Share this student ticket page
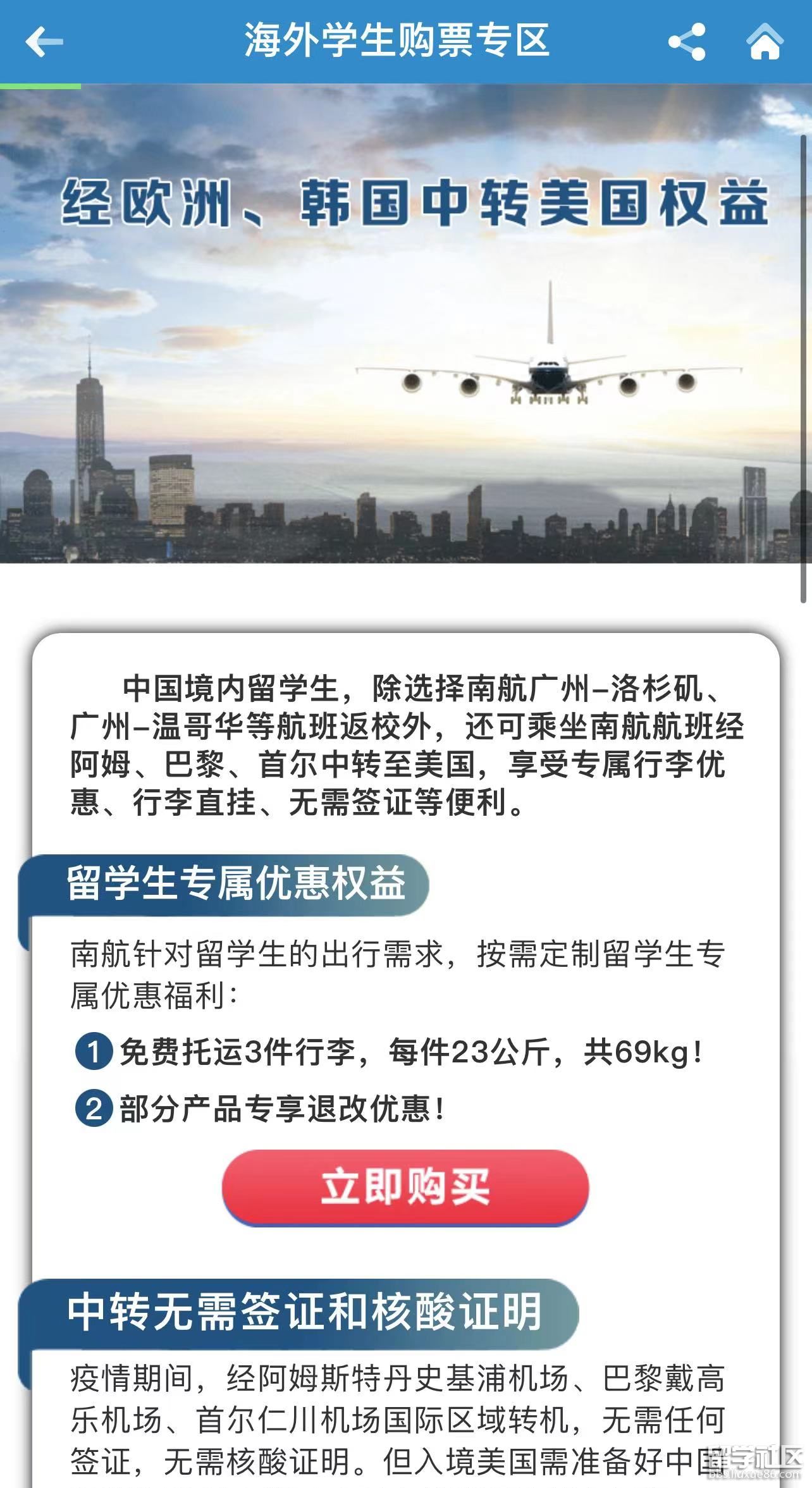The height and width of the screenshot is (1488, 812). [687, 42]
